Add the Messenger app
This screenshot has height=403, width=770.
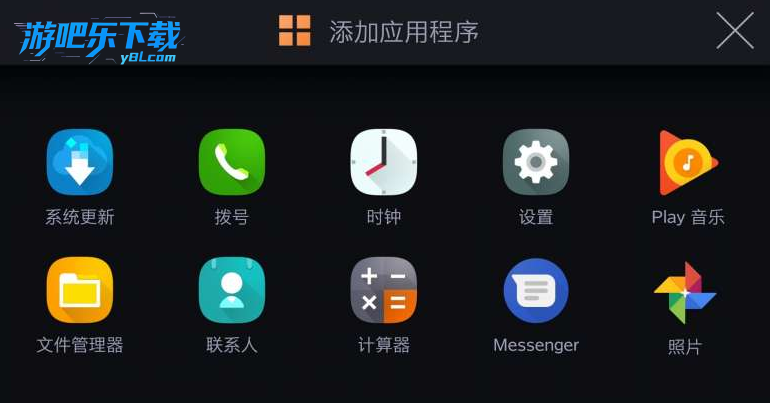coord(536,291)
